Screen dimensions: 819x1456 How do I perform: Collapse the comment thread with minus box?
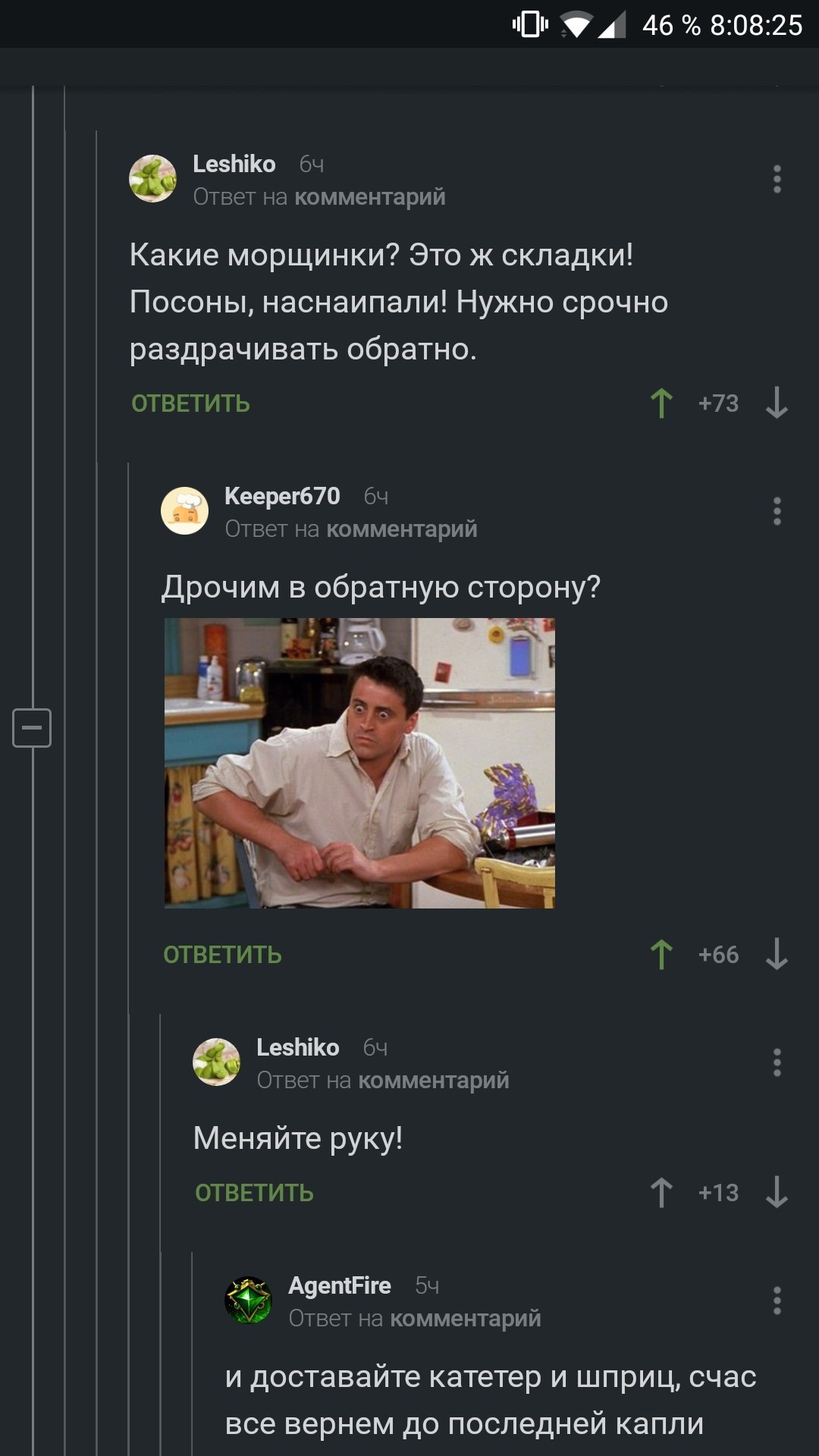32,728
